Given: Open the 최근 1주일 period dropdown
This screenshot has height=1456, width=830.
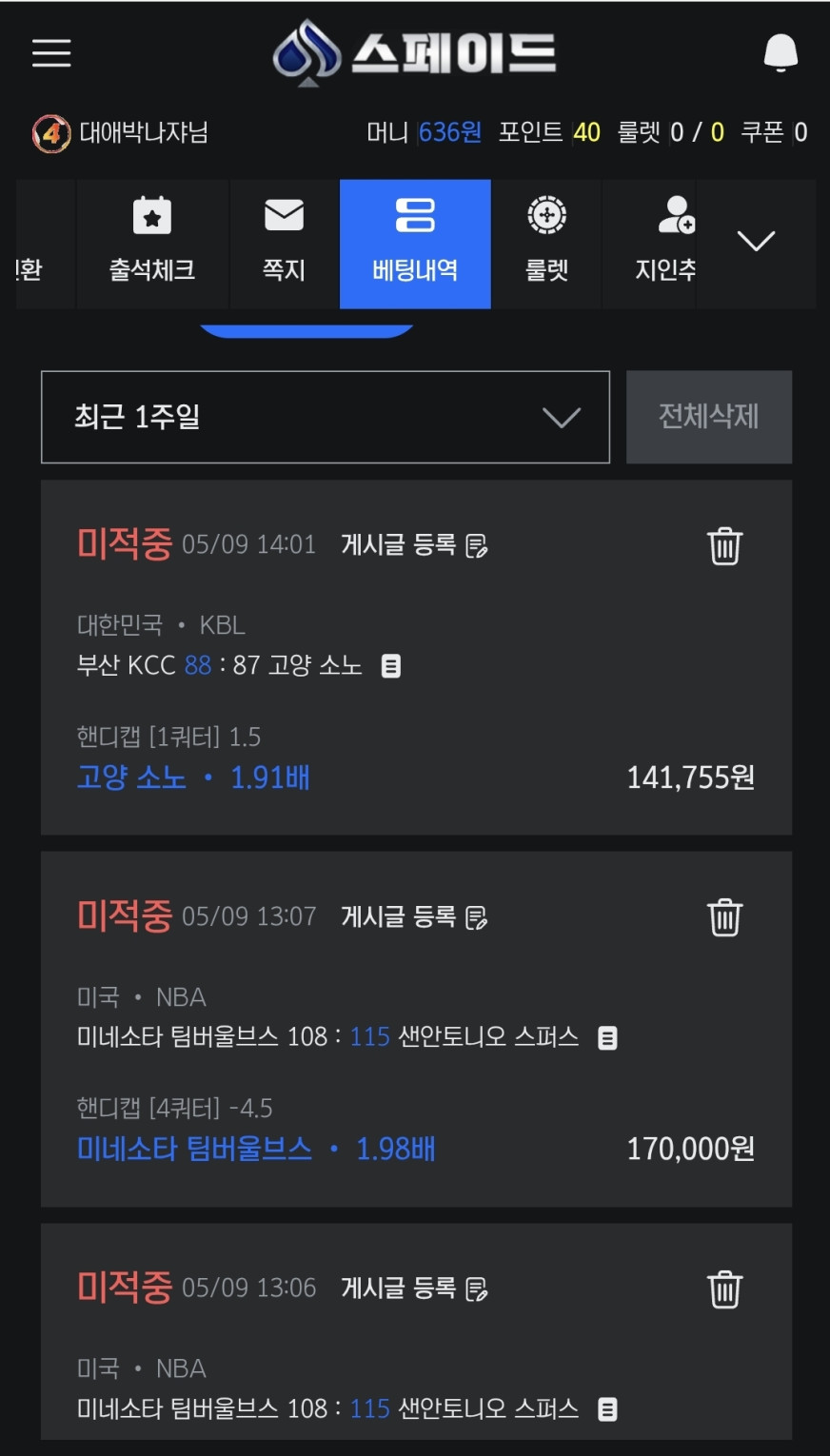Looking at the screenshot, I should point(326,417).
